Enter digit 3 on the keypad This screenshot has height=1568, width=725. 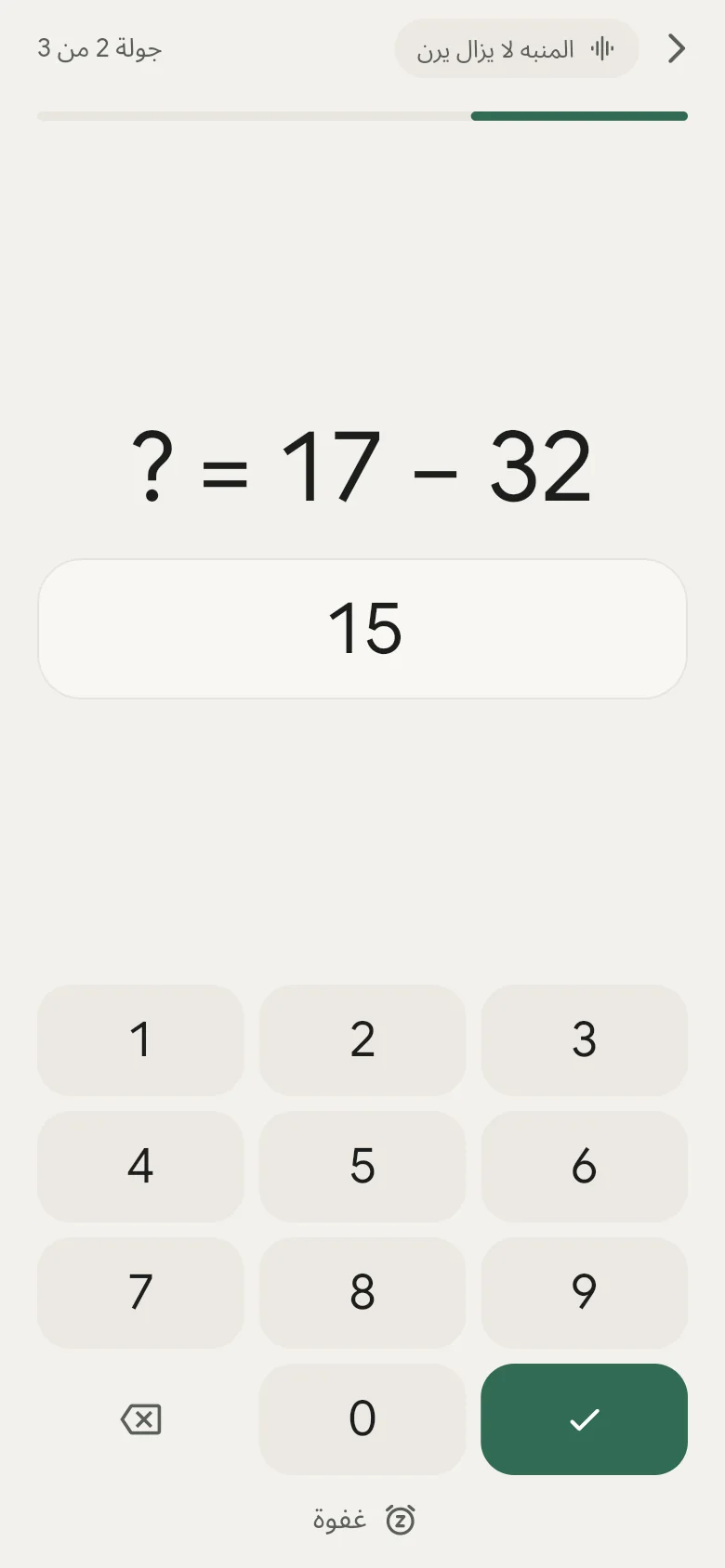(584, 1040)
